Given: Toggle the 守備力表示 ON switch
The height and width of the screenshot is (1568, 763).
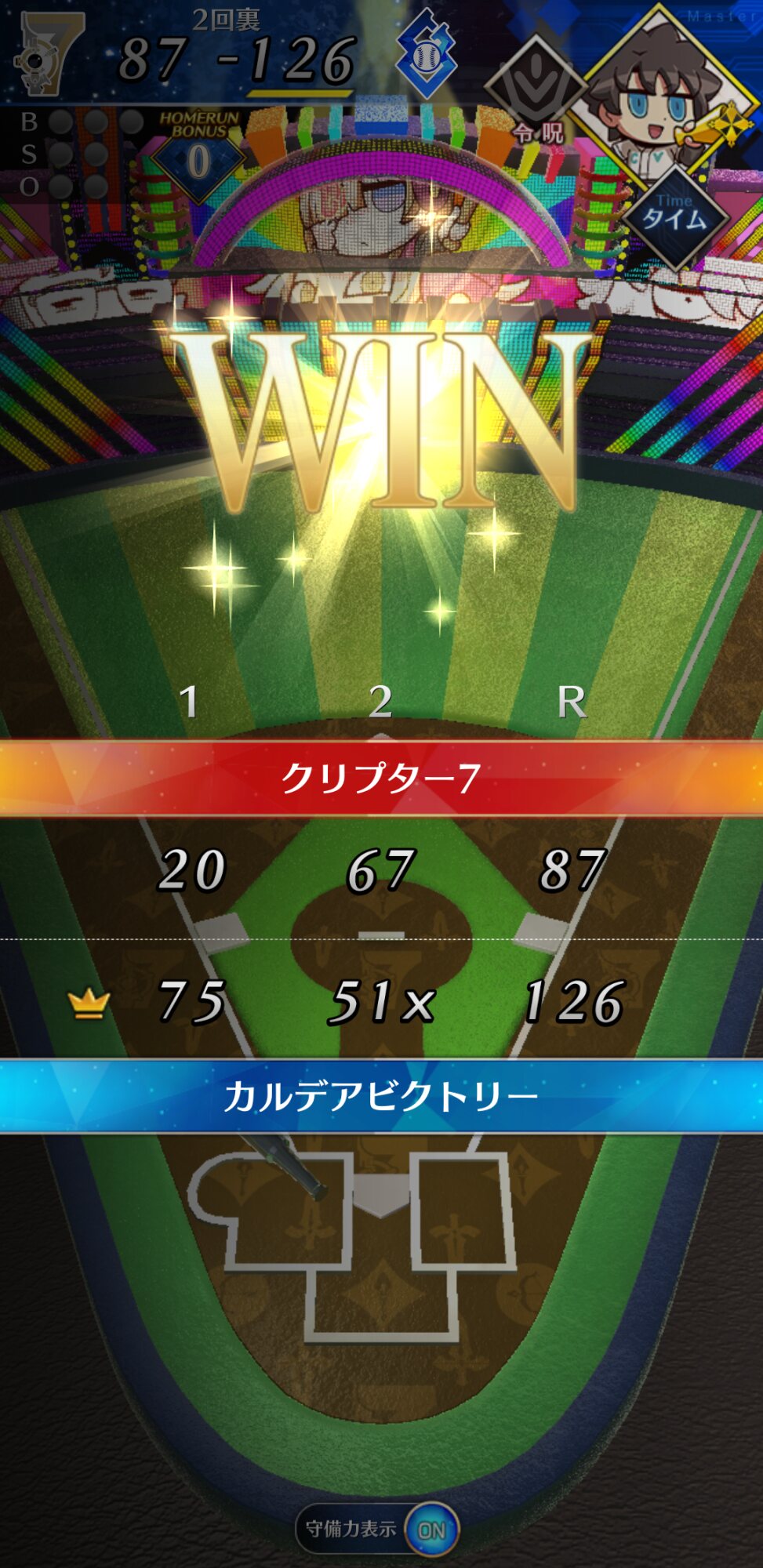Looking at the screenshot, I should tap(431, 1529).
